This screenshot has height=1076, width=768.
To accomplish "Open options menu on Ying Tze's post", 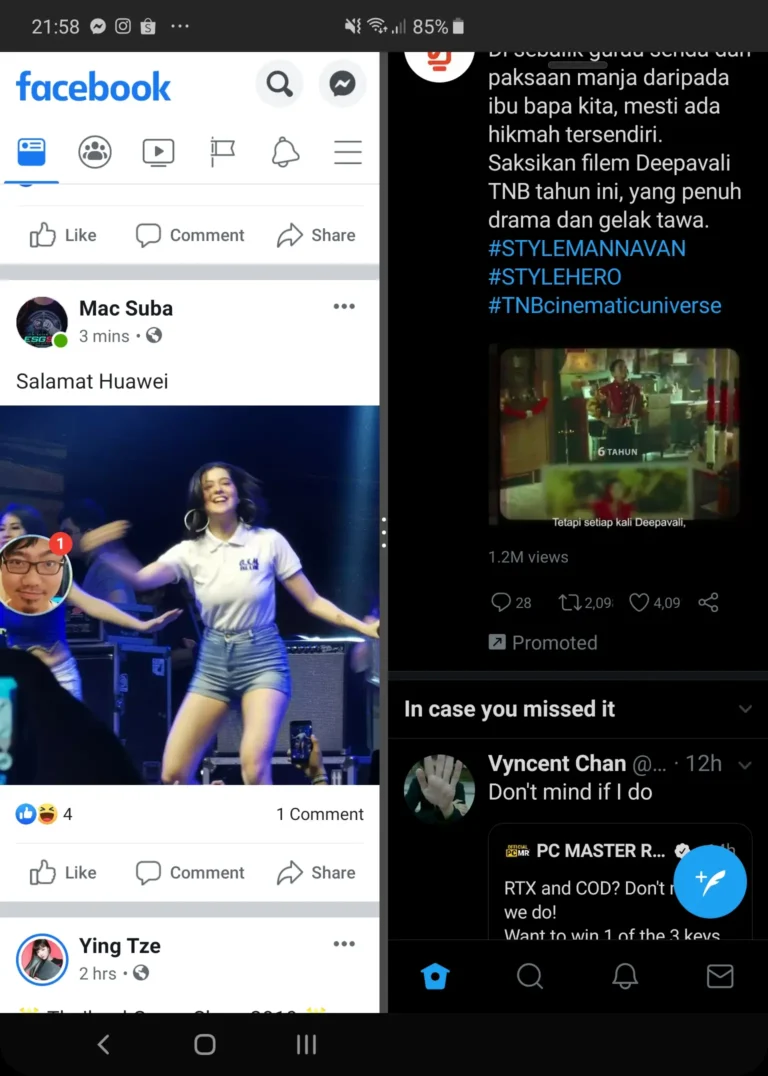I will [344, 944].
